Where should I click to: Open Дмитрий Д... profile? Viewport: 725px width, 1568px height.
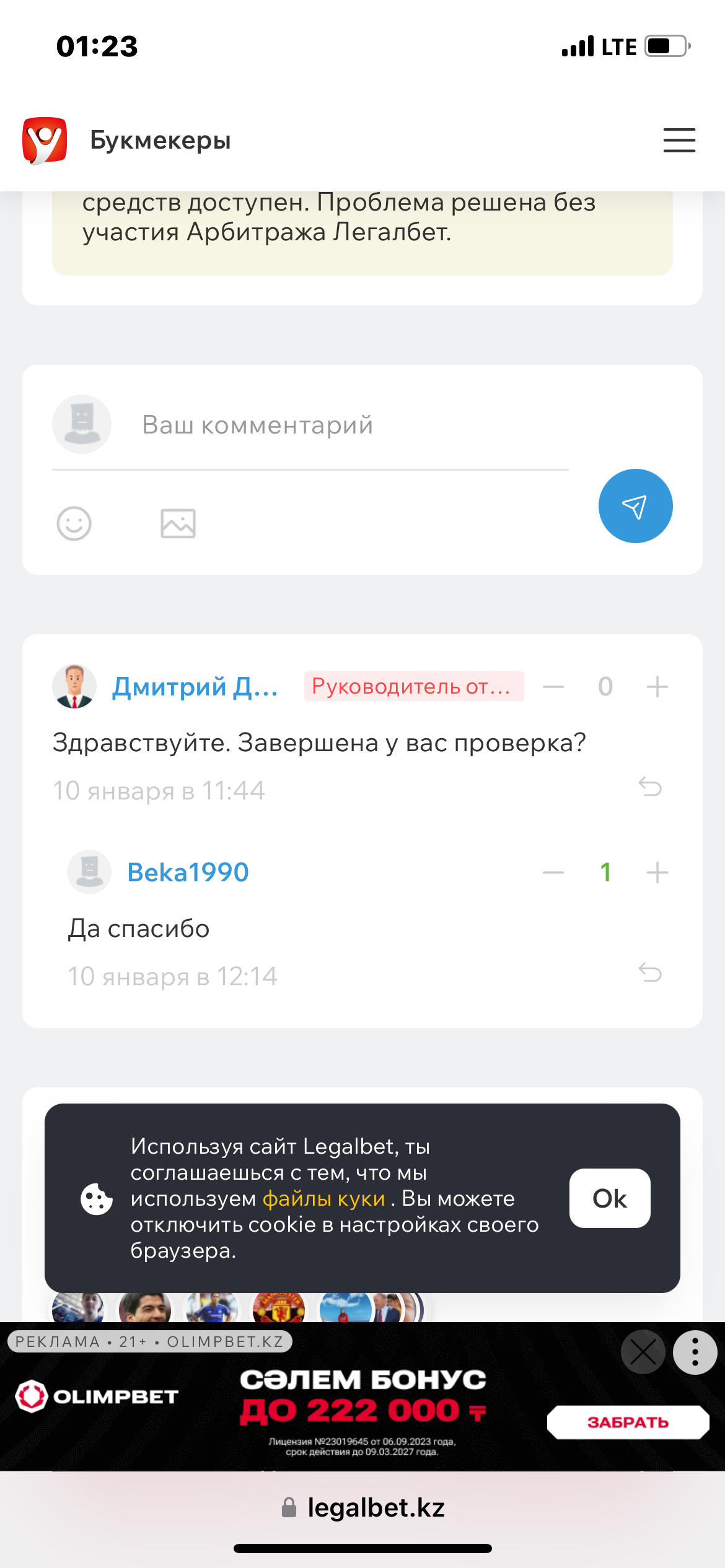point(195,687)
